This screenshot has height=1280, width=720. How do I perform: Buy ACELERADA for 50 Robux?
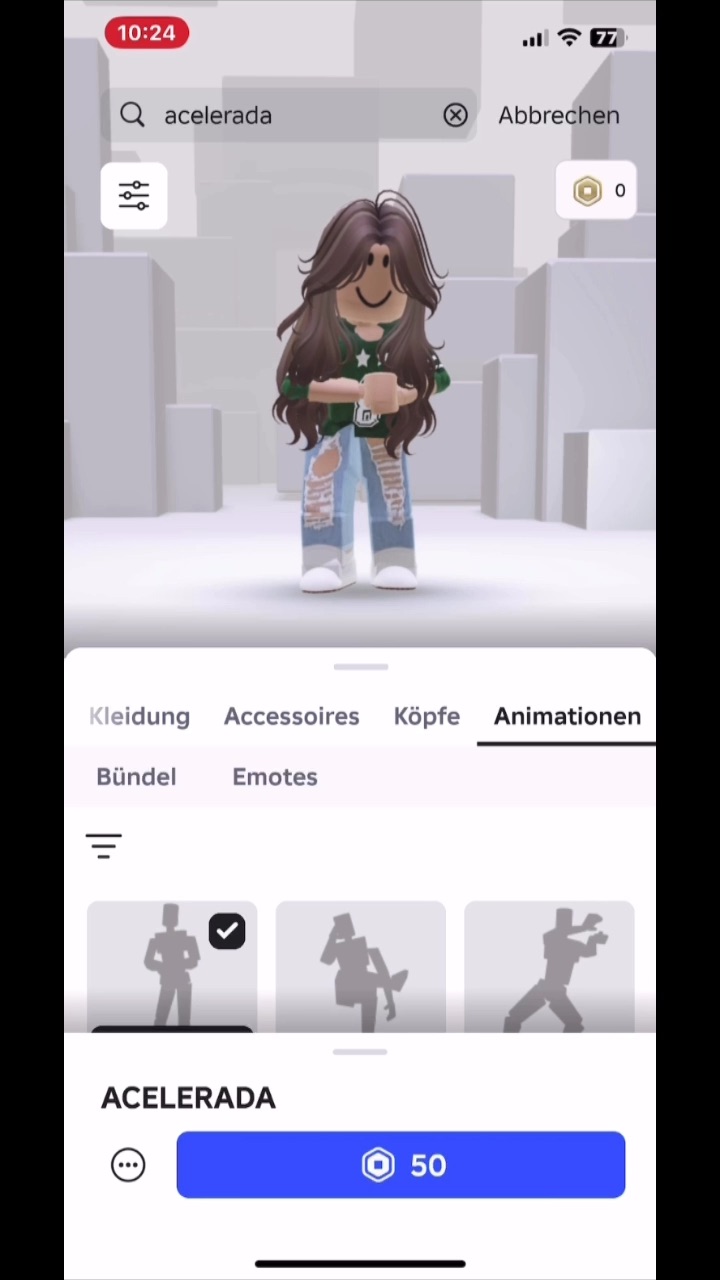point(401,1165)
